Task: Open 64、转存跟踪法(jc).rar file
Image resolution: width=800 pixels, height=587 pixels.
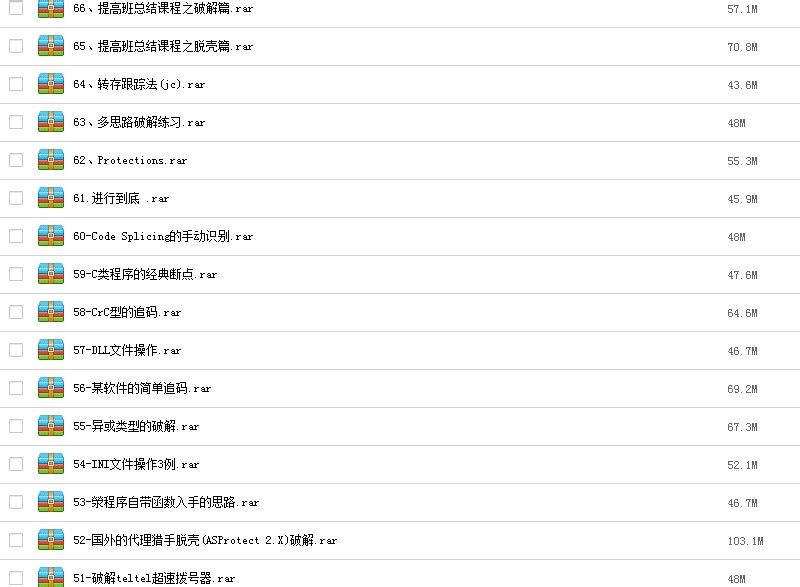Action: pos(139,84)
